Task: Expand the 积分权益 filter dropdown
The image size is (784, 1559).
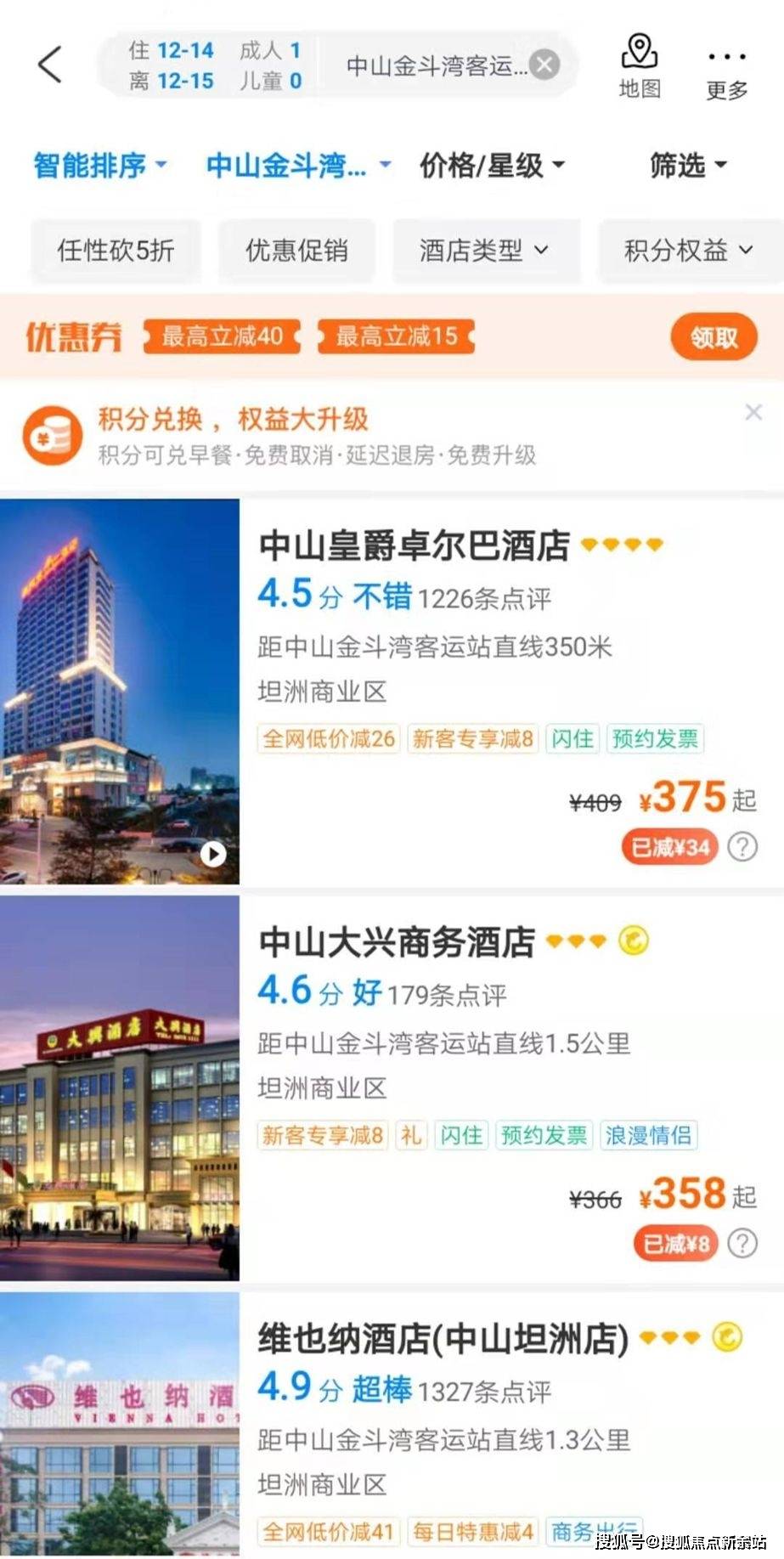Action: 688,250
